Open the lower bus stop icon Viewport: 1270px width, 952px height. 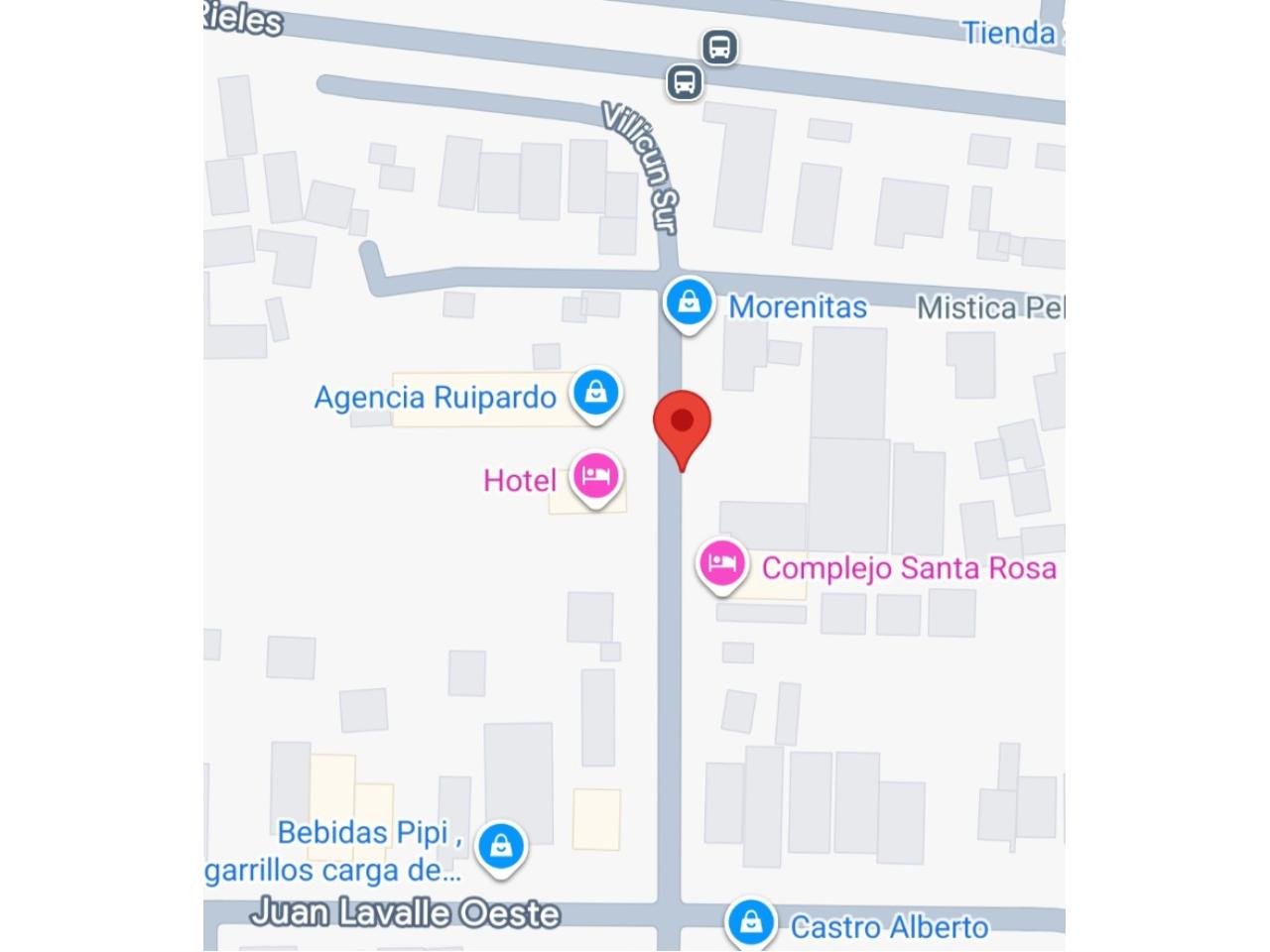(684, 81)
